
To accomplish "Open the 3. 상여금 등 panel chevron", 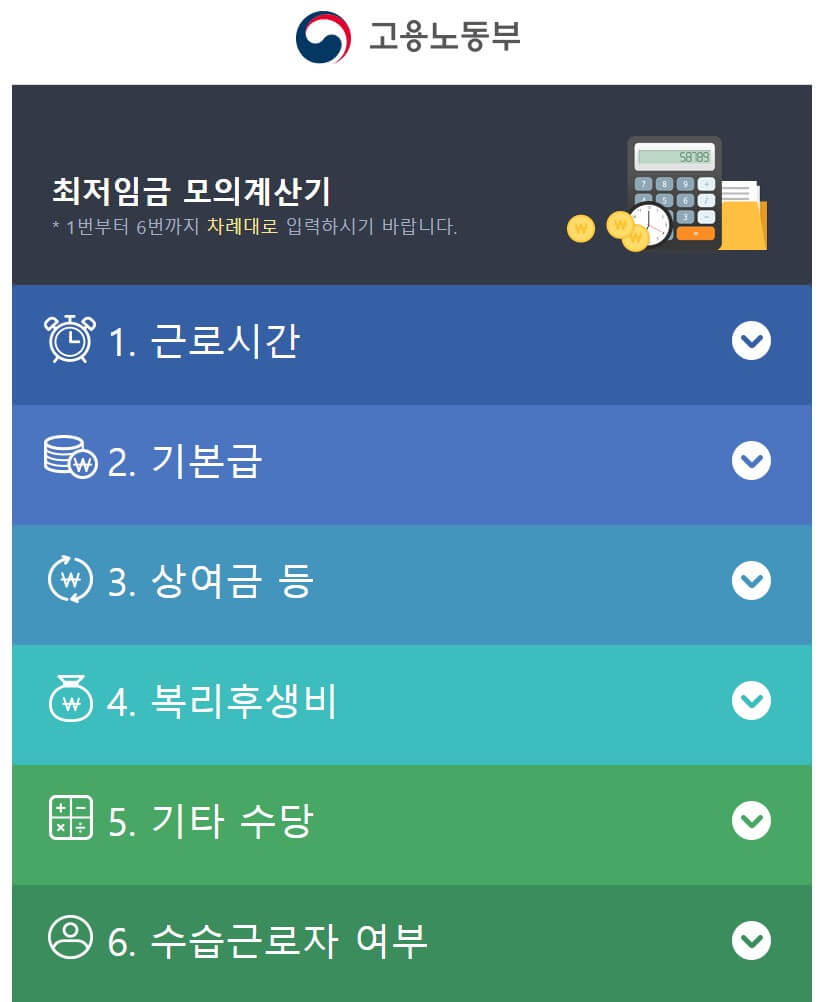I will (751, 580).
